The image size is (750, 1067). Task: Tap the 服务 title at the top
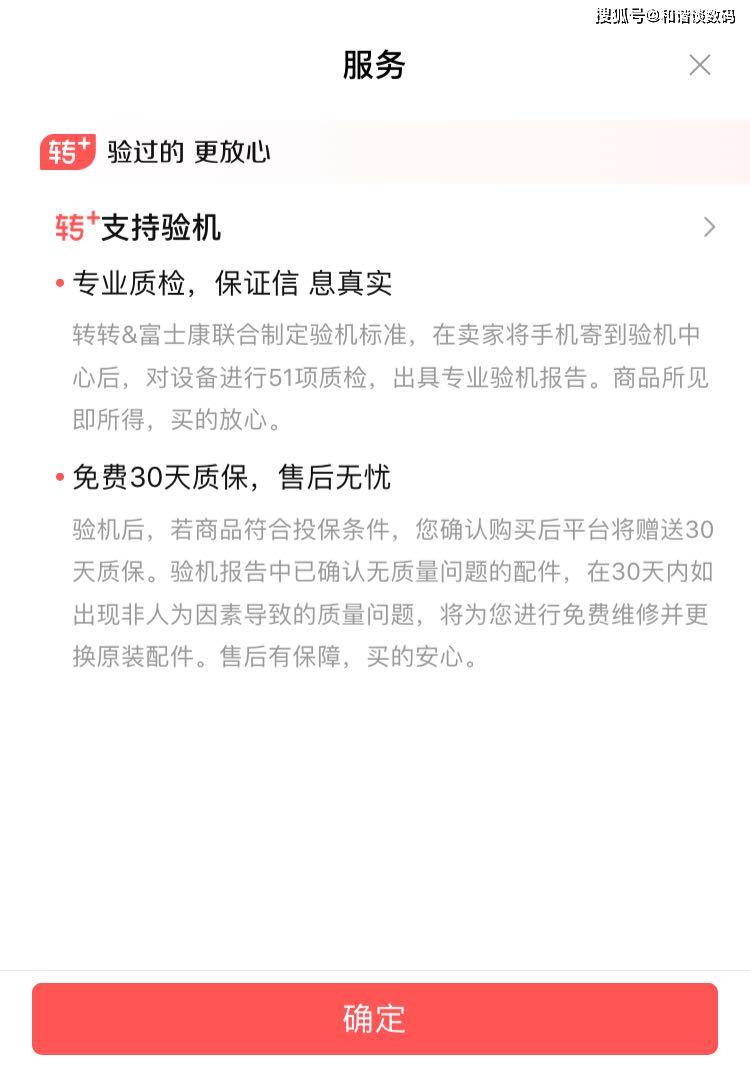pyautogui.click(x=374, y=64)
